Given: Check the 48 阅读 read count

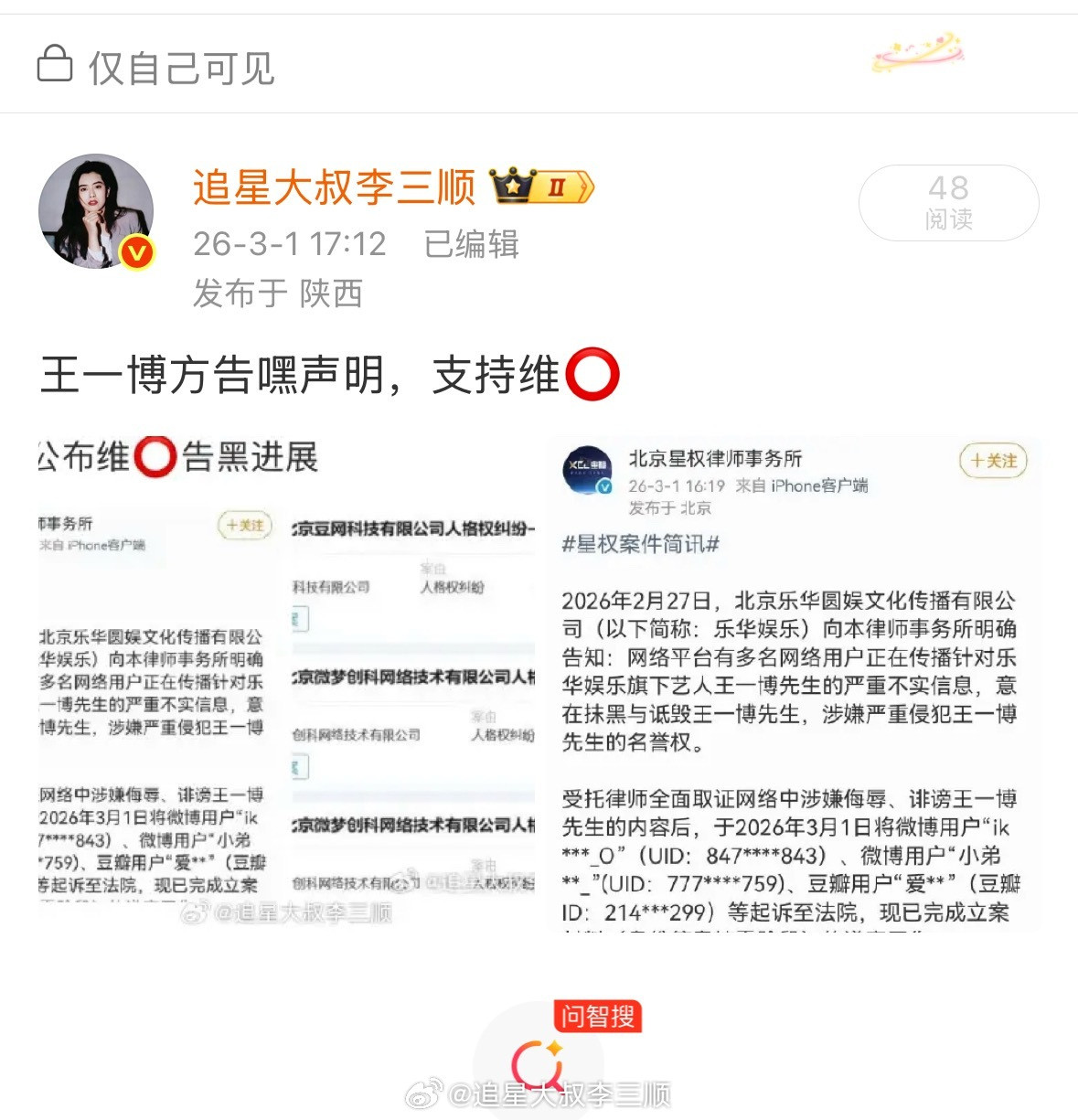Looking at the screenshot, I should (x=948, y=202).
